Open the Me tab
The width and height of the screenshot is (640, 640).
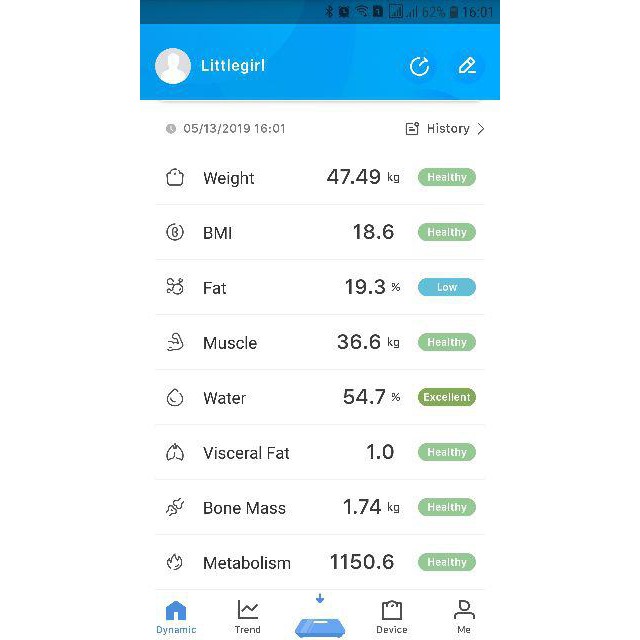click(x=464, y=617)
